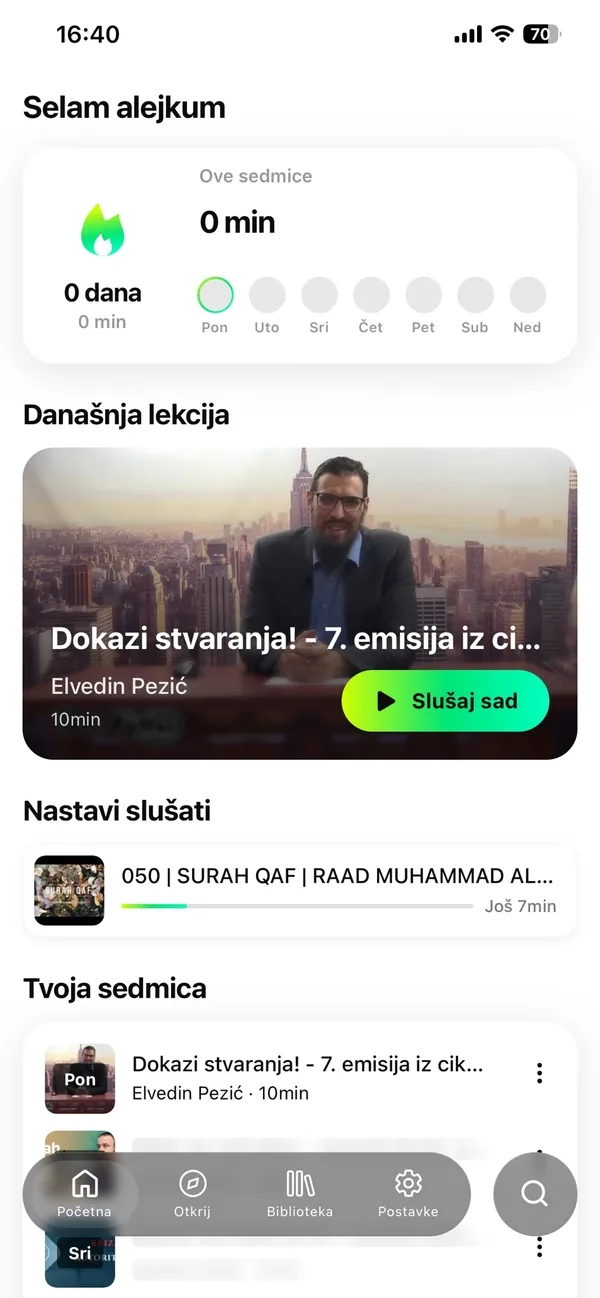This screenshot has width=600, height=1298.
Task: Open today's lesson Dokazi stvaranja card
Action: 300,603
